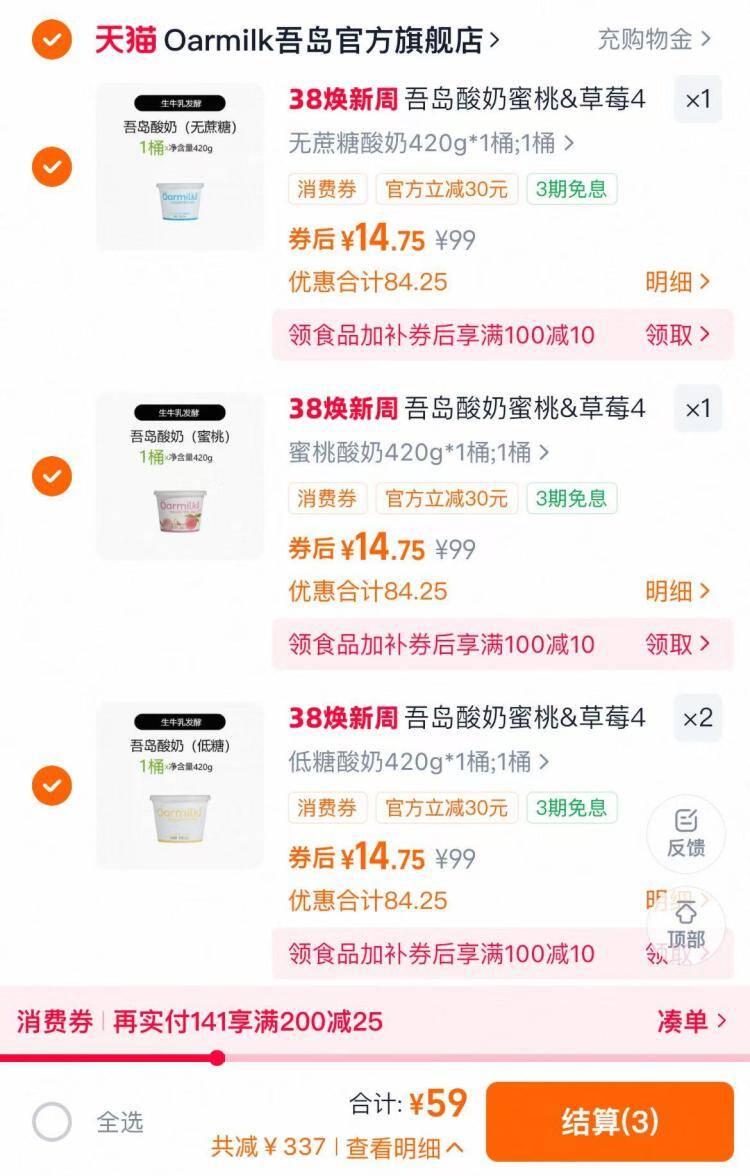750x1176 pixels.
Task: Adjust the ×1 quantity of 无蔗糖酸奶
Action: [697, 99]
